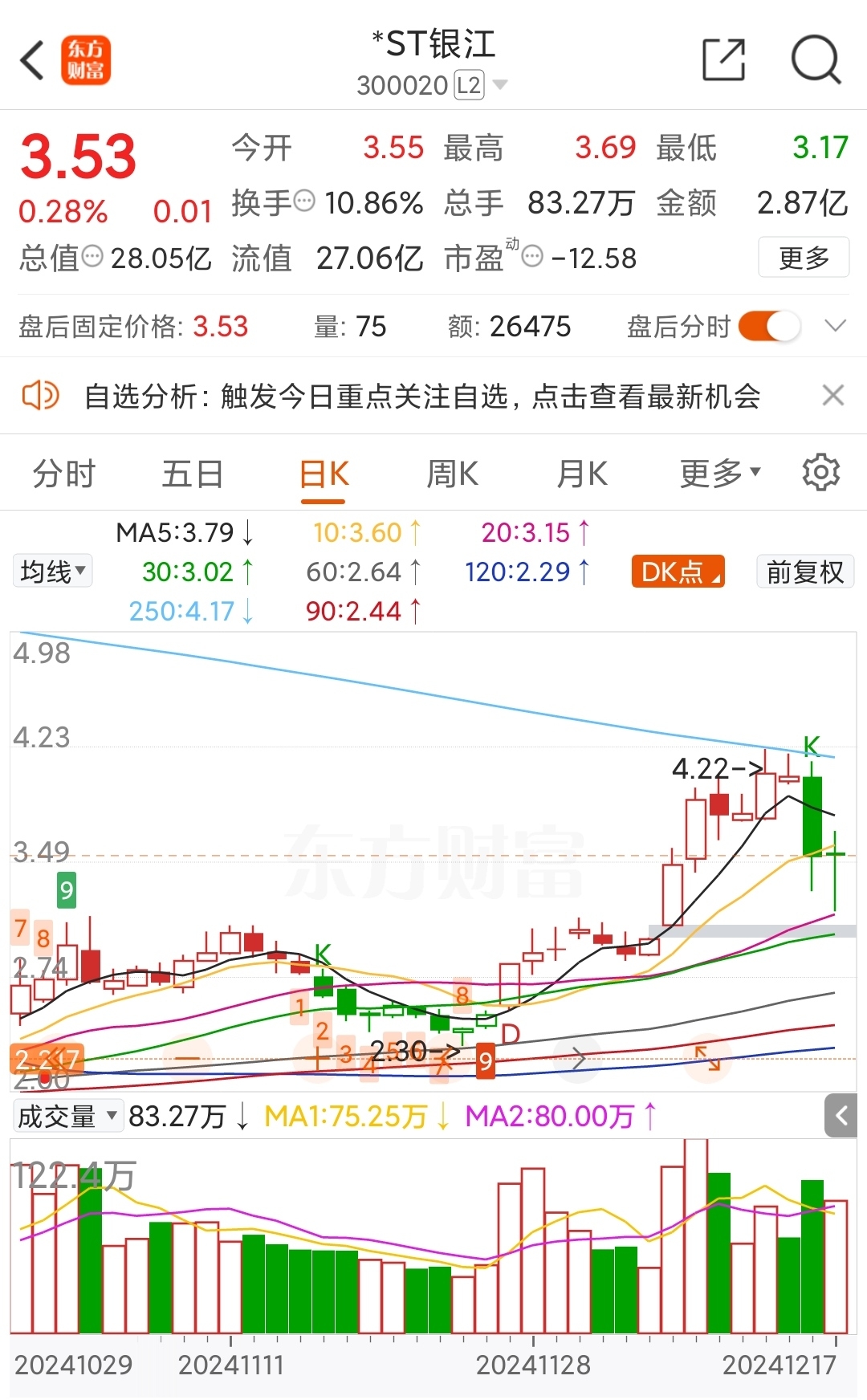Open the 成交量 indicator dropdown
The width and height of the screenshot is (867, 1400).
click(67, 1116)
